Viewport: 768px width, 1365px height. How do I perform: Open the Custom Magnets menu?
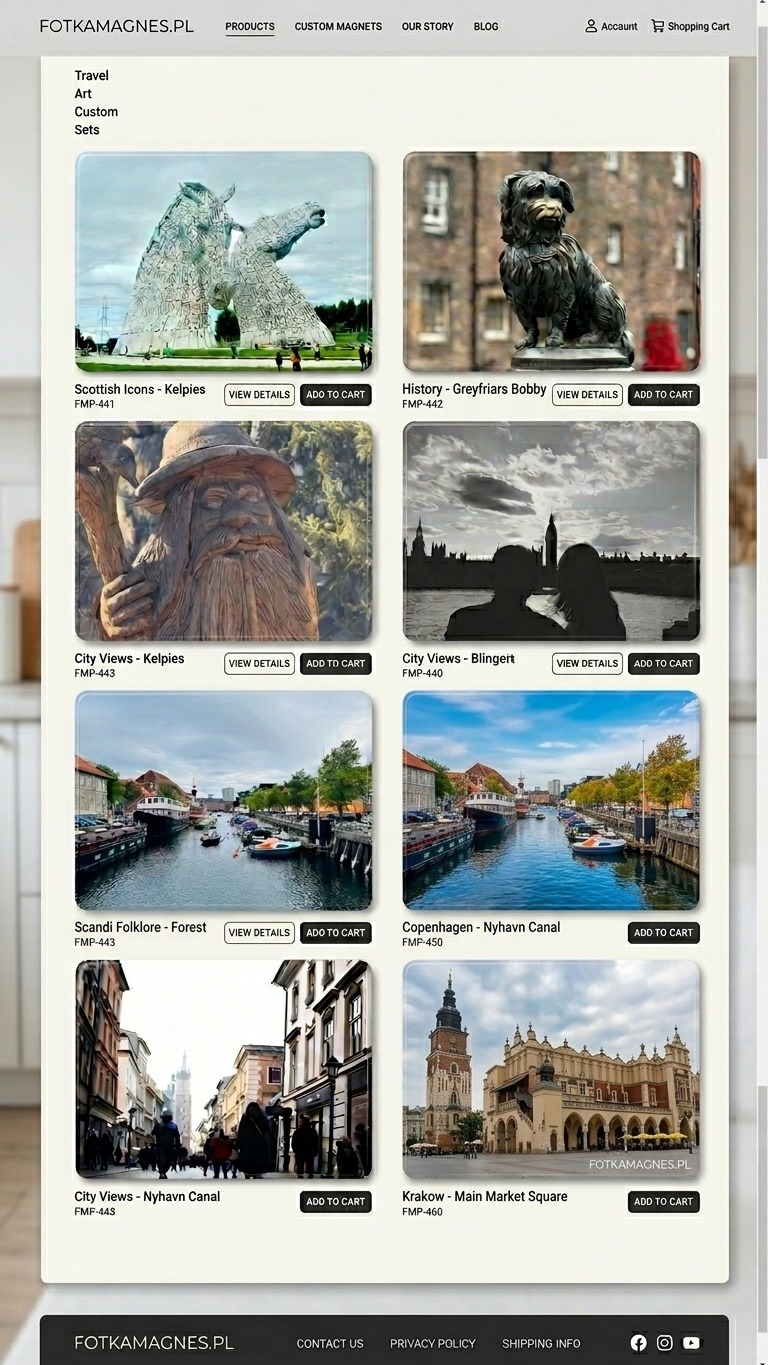(338, 27)
